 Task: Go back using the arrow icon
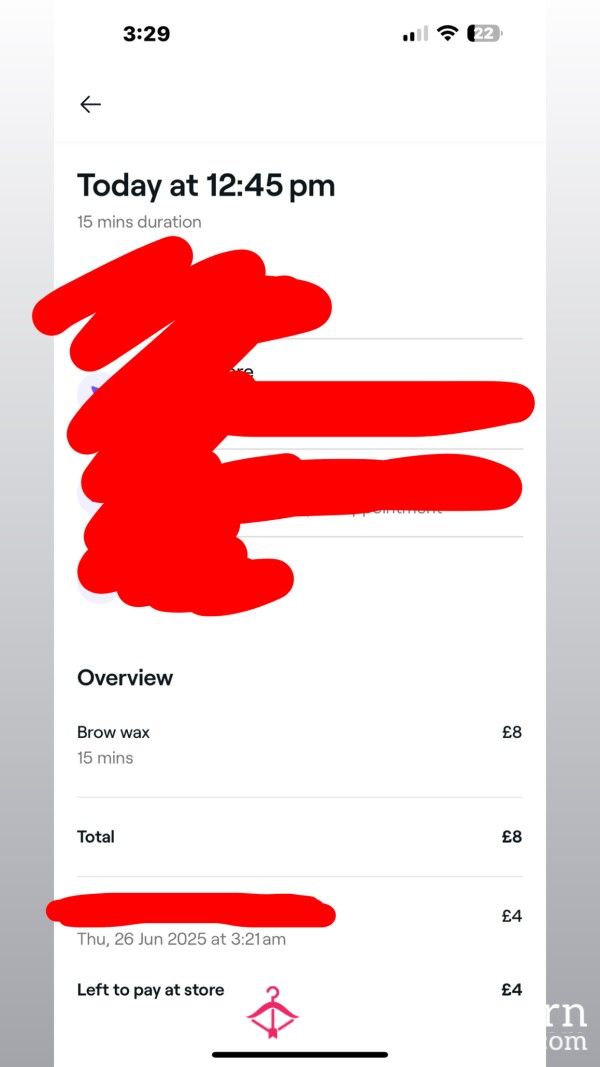click(90, 104)
